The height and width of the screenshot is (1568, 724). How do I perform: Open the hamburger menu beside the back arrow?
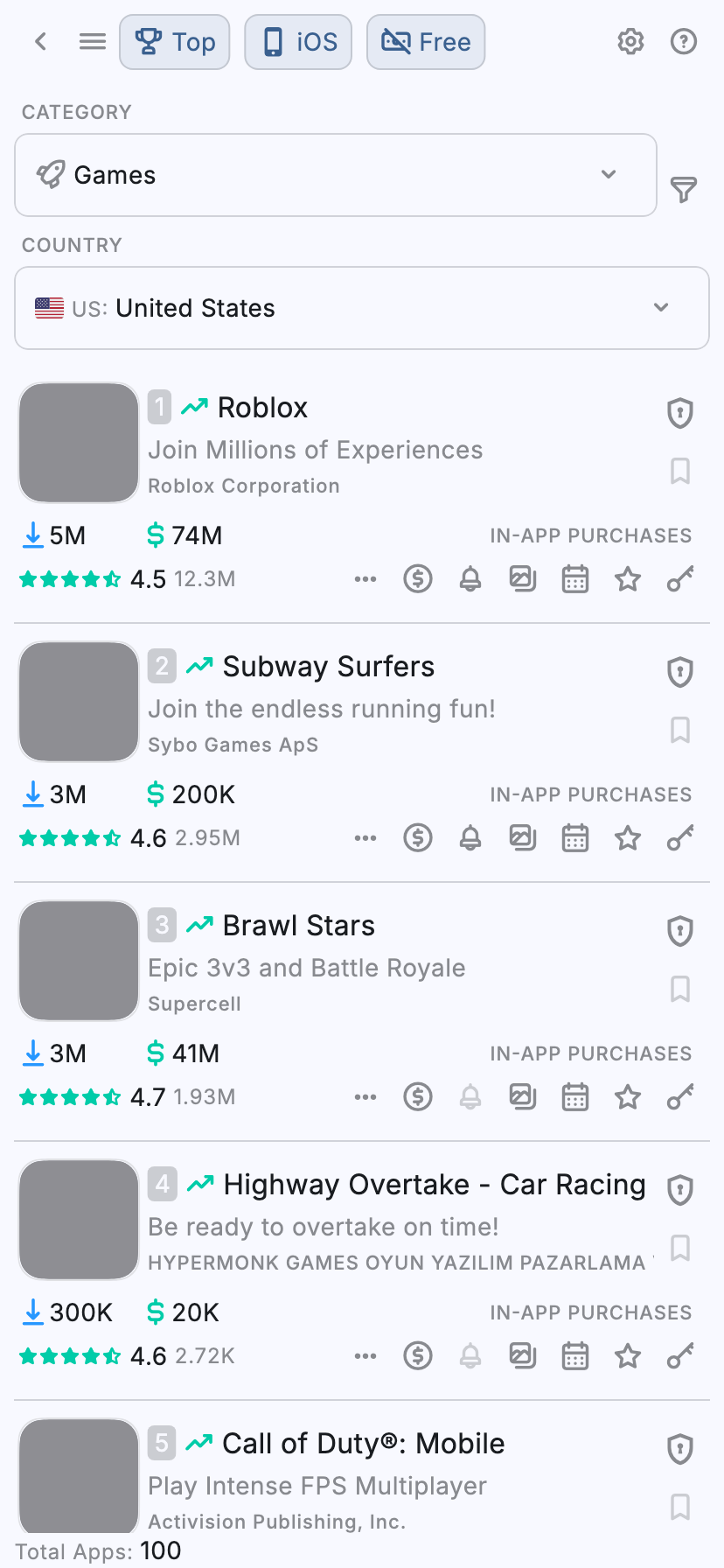tap(92, 41)
